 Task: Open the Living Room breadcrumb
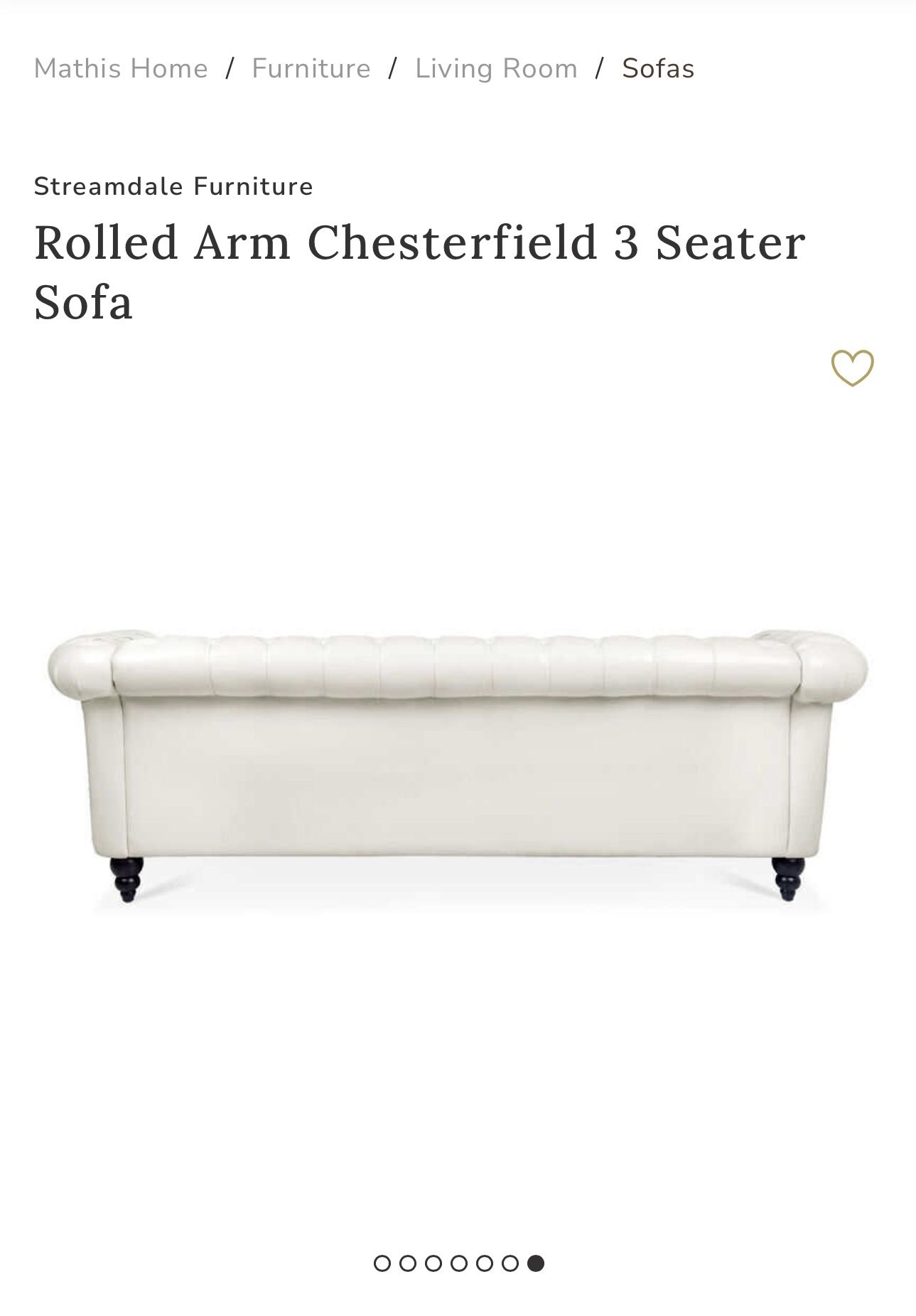496,69
